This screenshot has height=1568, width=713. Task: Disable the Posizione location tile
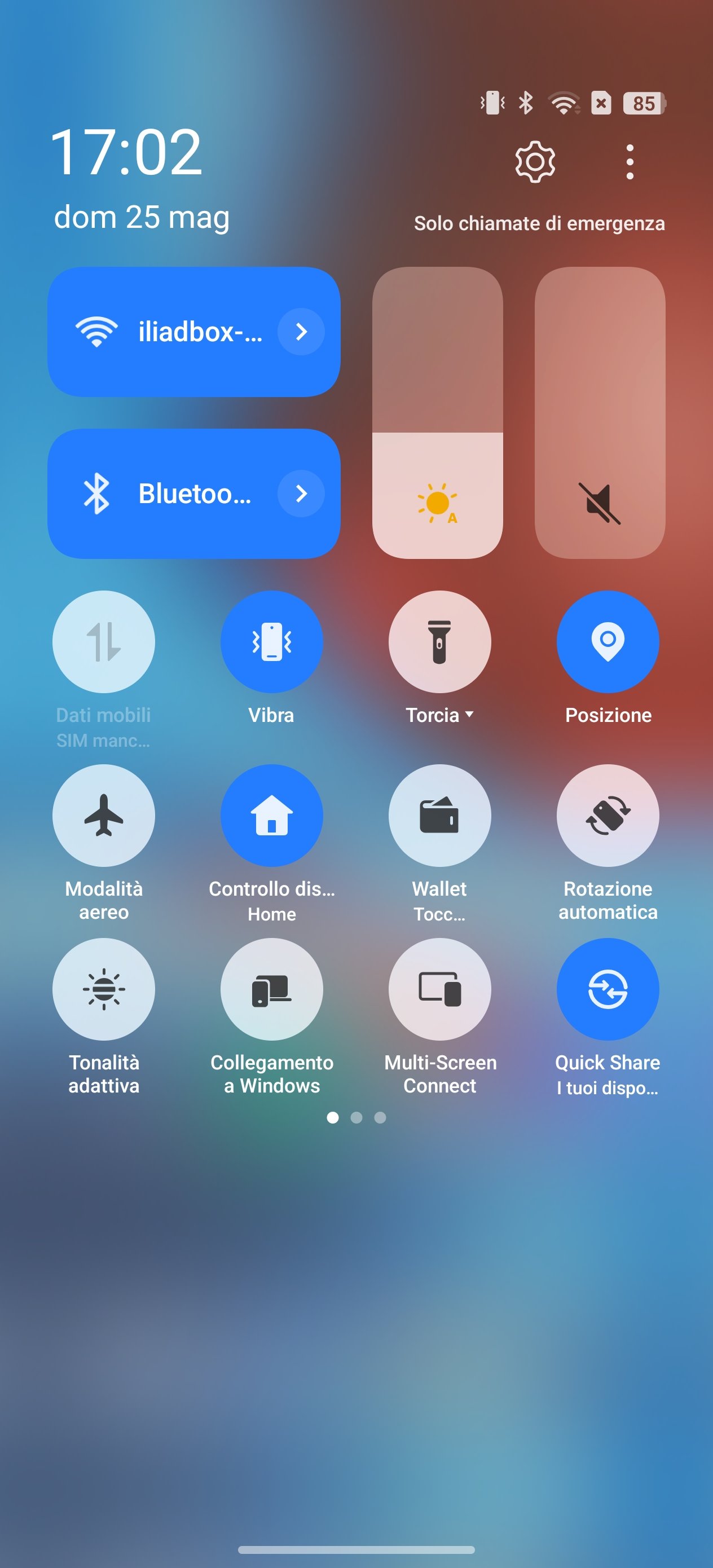coord(608,641)
